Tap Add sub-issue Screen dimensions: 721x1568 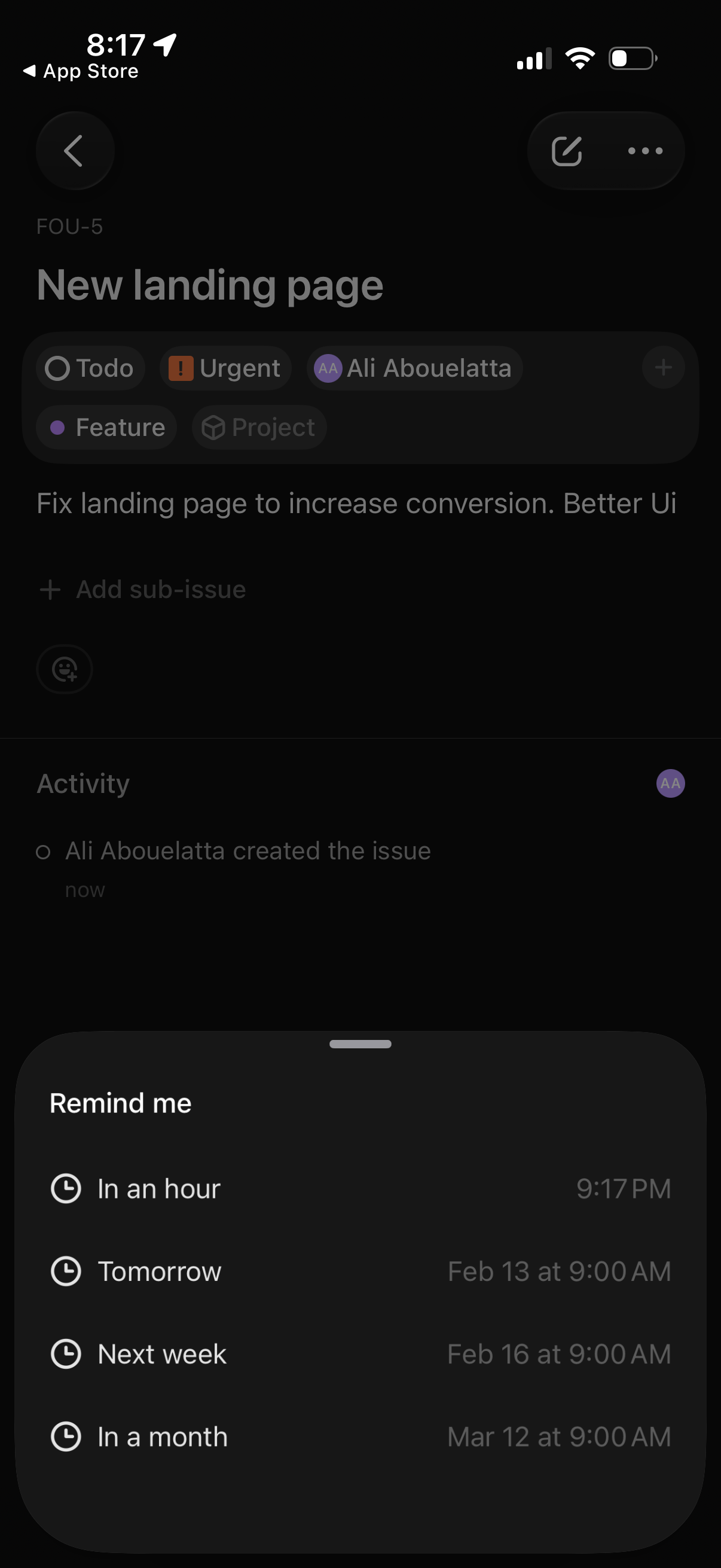tap(141, 588)
